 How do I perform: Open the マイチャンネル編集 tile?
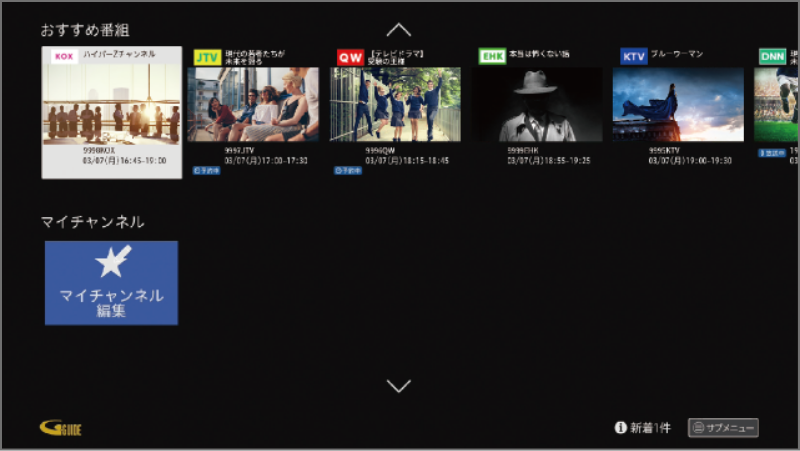(111, 283)
